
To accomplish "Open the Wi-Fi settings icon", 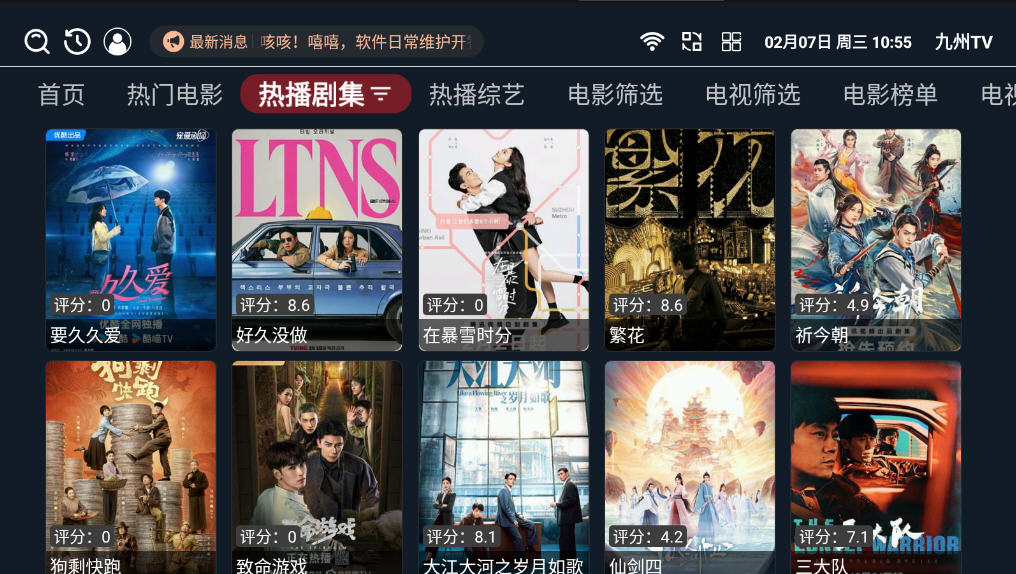I will point(652,41).
